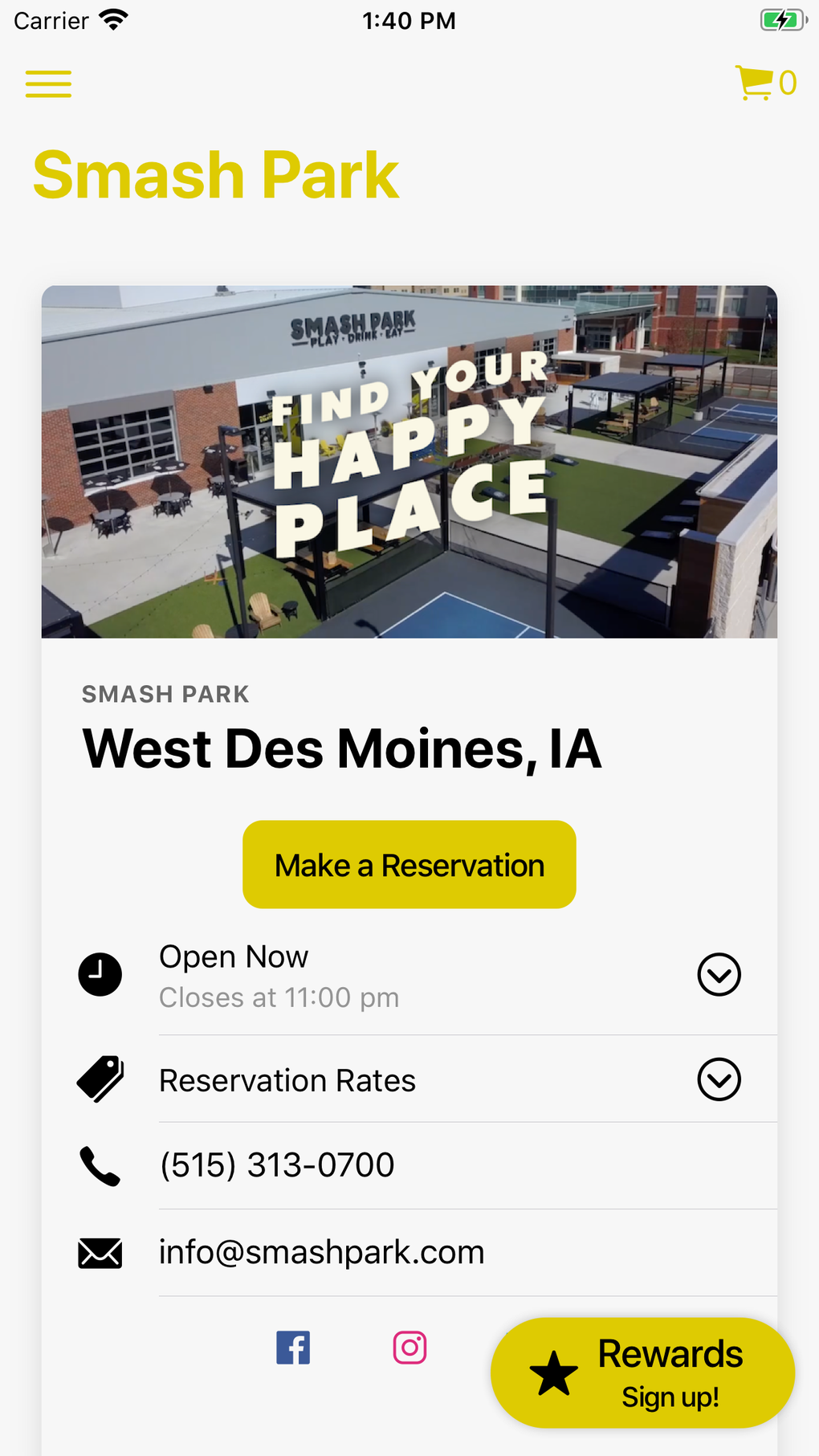
Task: Expand Reservation Rates details
Action: (x=719, y=1079)
